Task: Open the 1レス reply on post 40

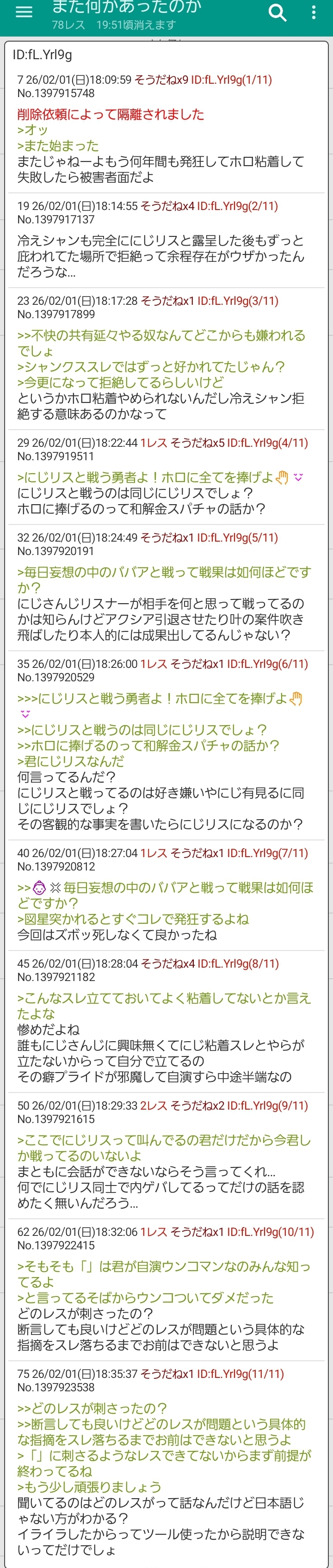Action: pyautogui.click(x=154, y=853)
